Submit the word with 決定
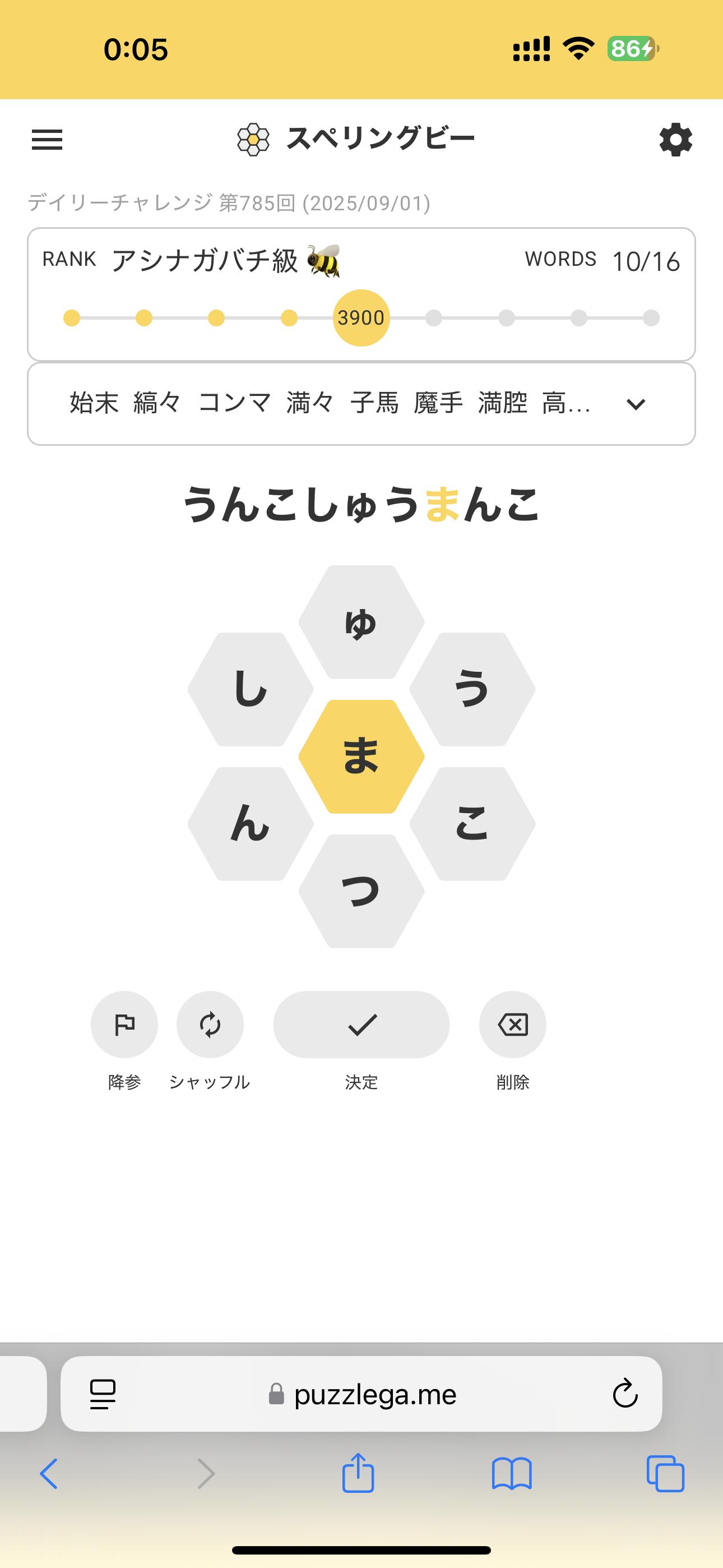723x1568 pixels. [x=361, y=1025]
